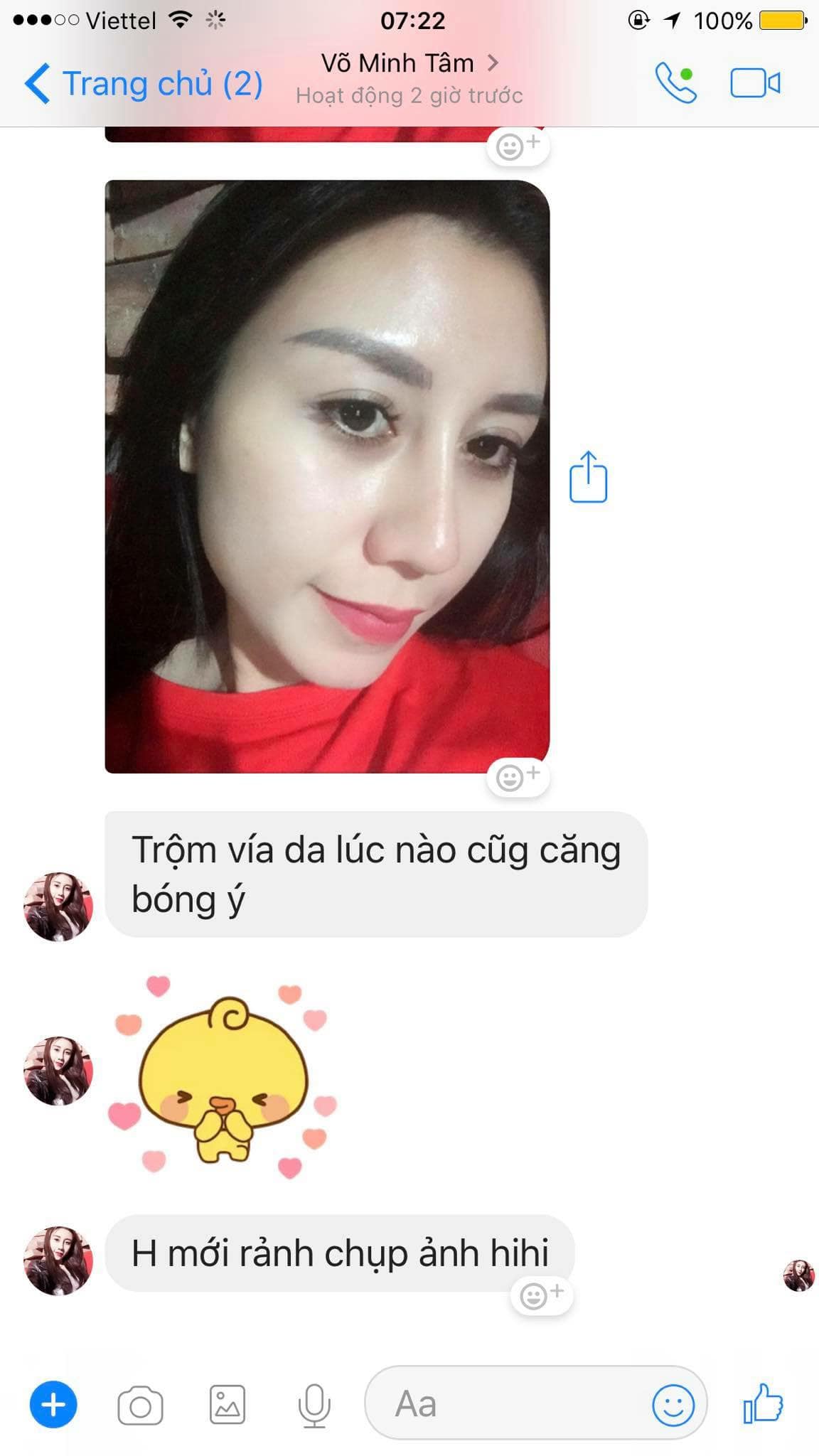Go back to Trang chủ
Image resolution: width=819 pixels, height=1456 pixels.
pos(142,84)
